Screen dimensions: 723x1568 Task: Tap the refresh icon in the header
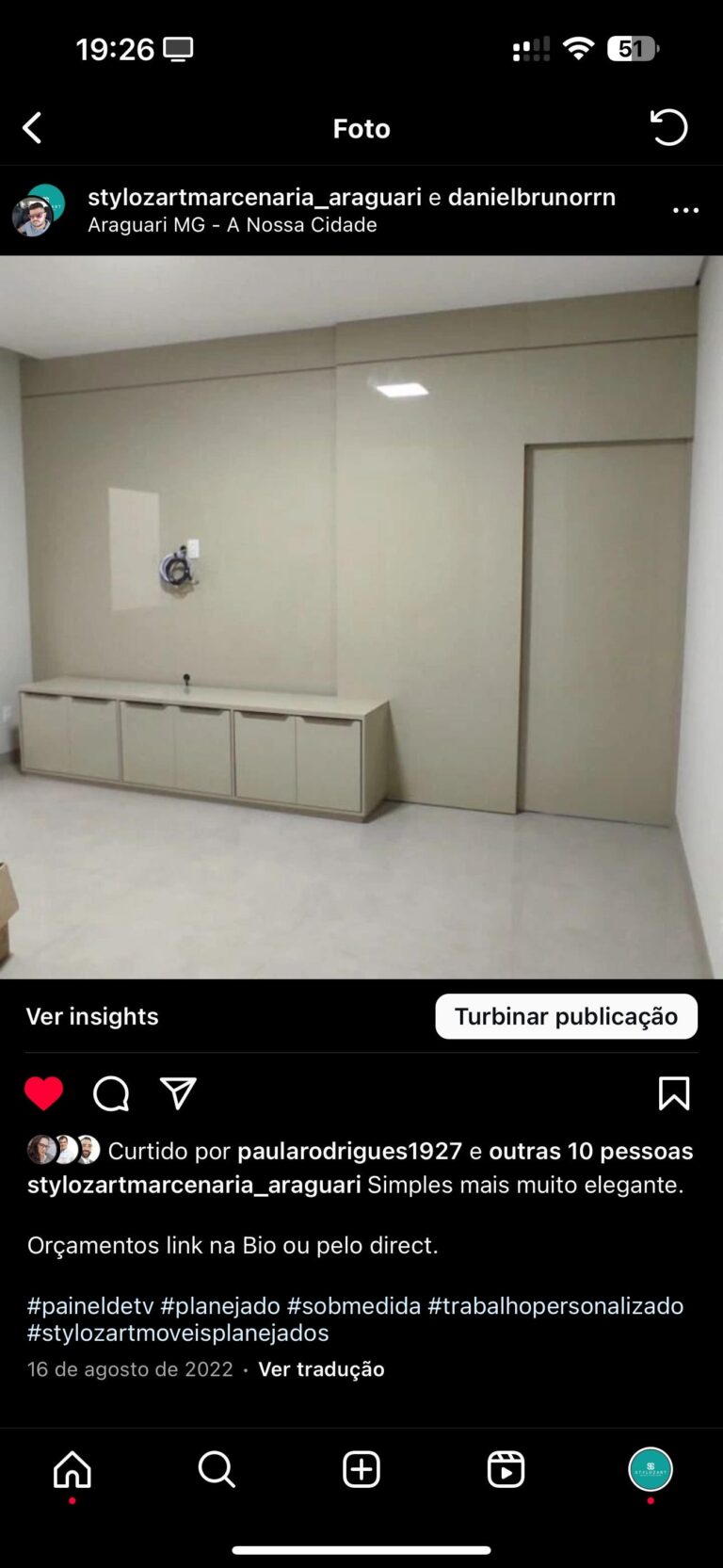pos(668,128)
